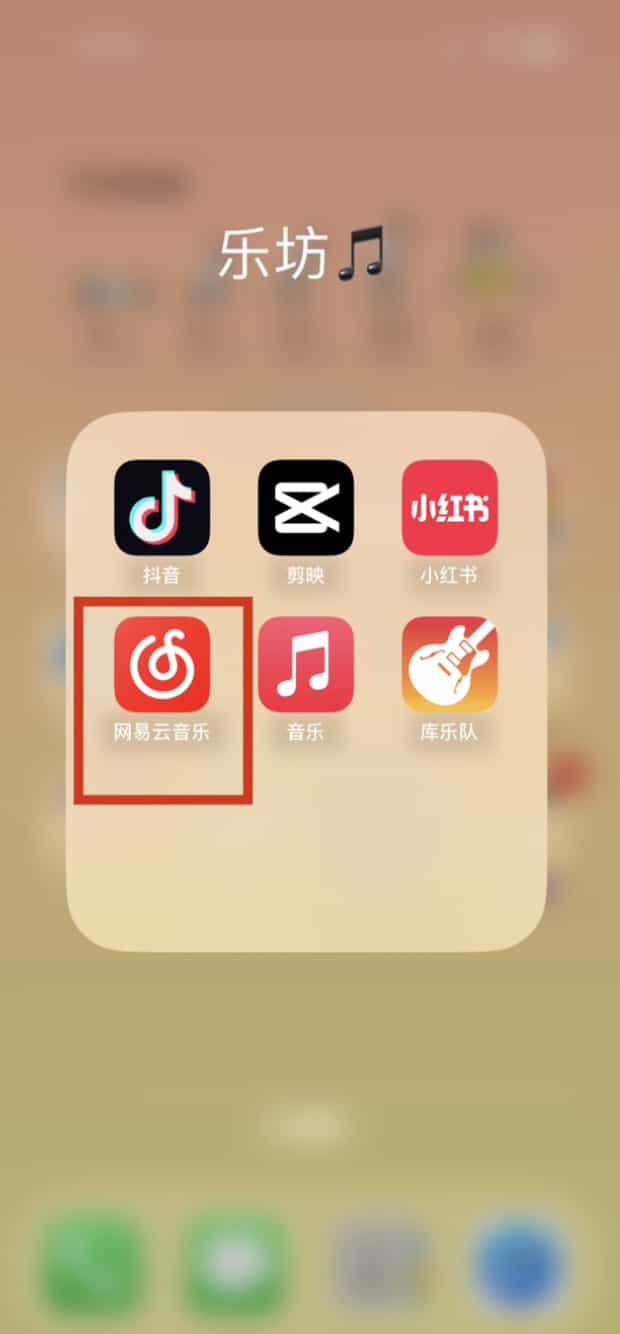Open the 小红书 app
Screen dimensions: 620x1334
(x=450, y=507)
